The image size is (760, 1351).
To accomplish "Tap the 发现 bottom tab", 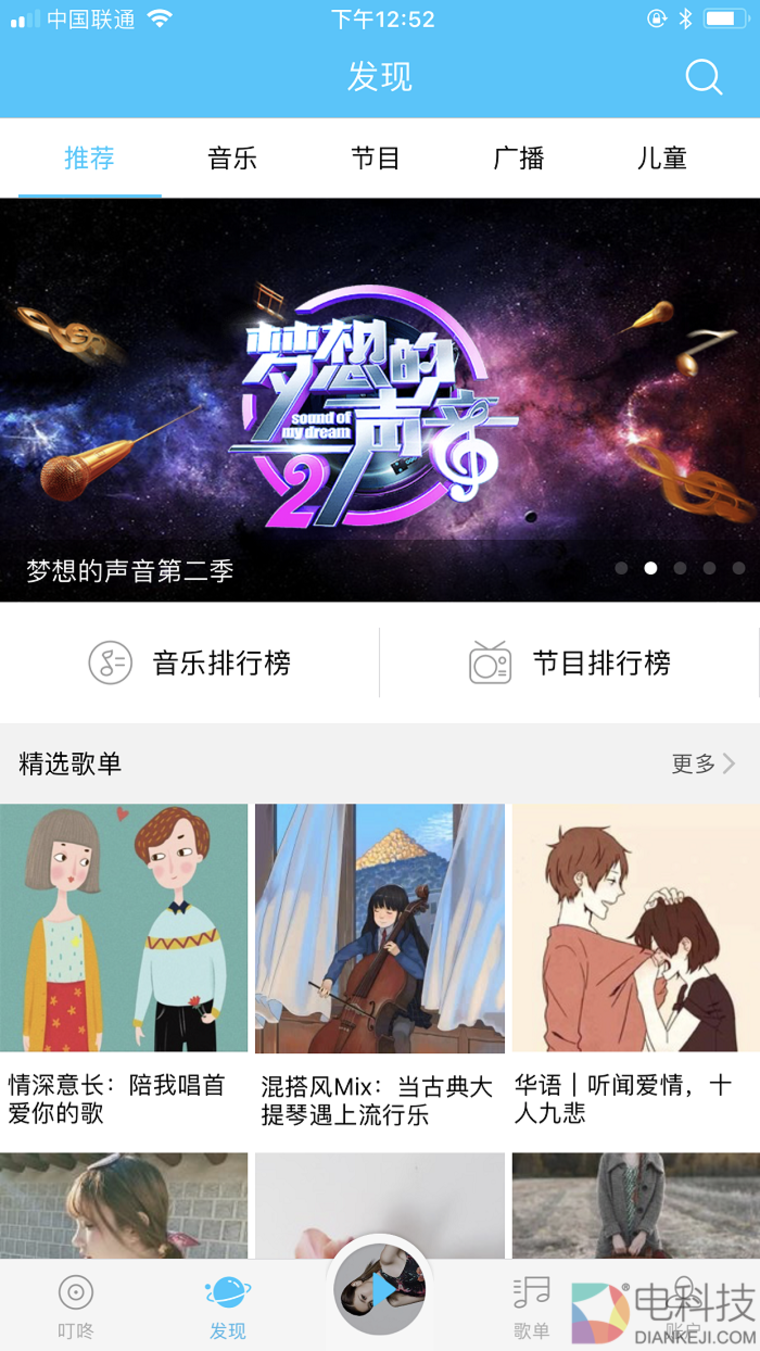I will click(228, 1305).
